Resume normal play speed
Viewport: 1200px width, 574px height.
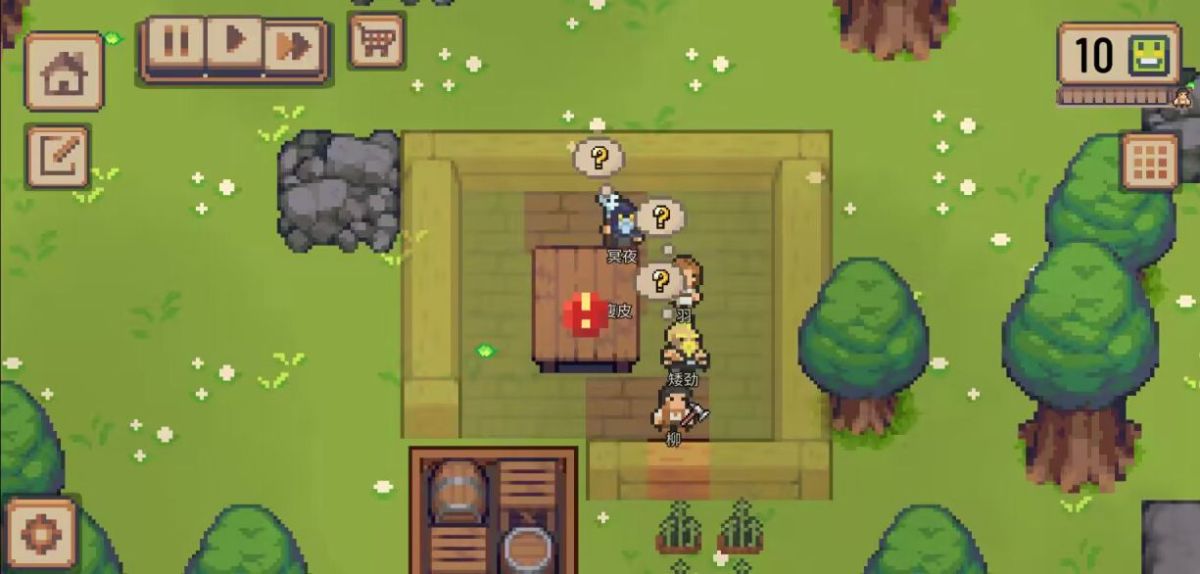236,43
